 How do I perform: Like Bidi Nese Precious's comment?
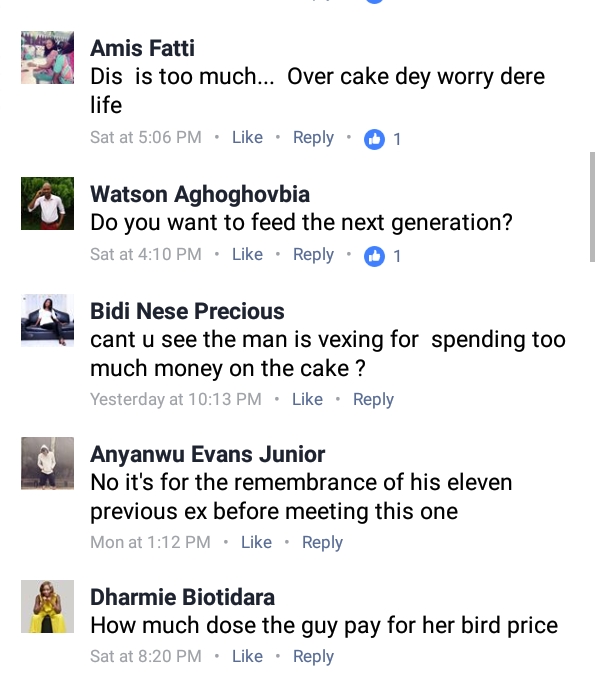point(307,399)
